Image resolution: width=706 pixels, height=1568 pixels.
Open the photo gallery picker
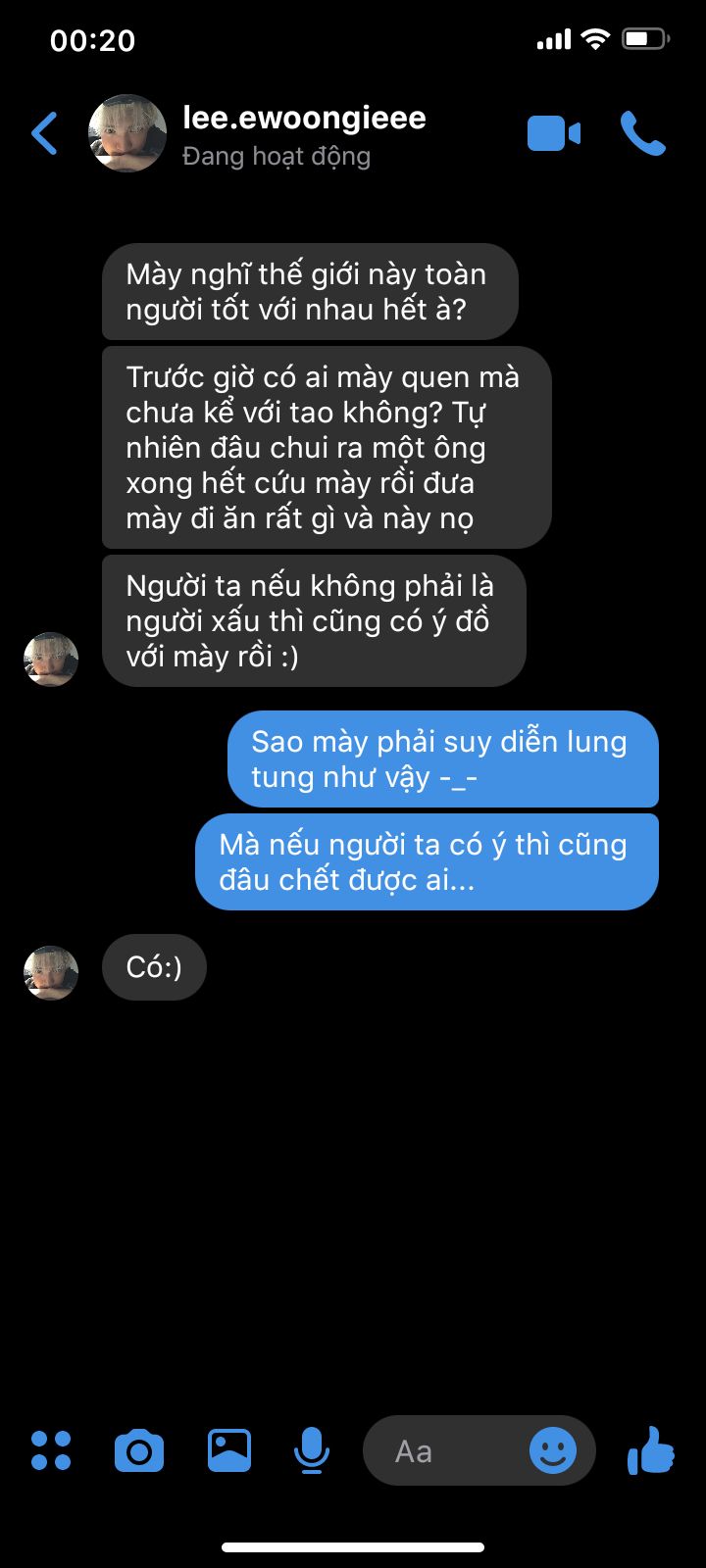tap(229, 1450)
